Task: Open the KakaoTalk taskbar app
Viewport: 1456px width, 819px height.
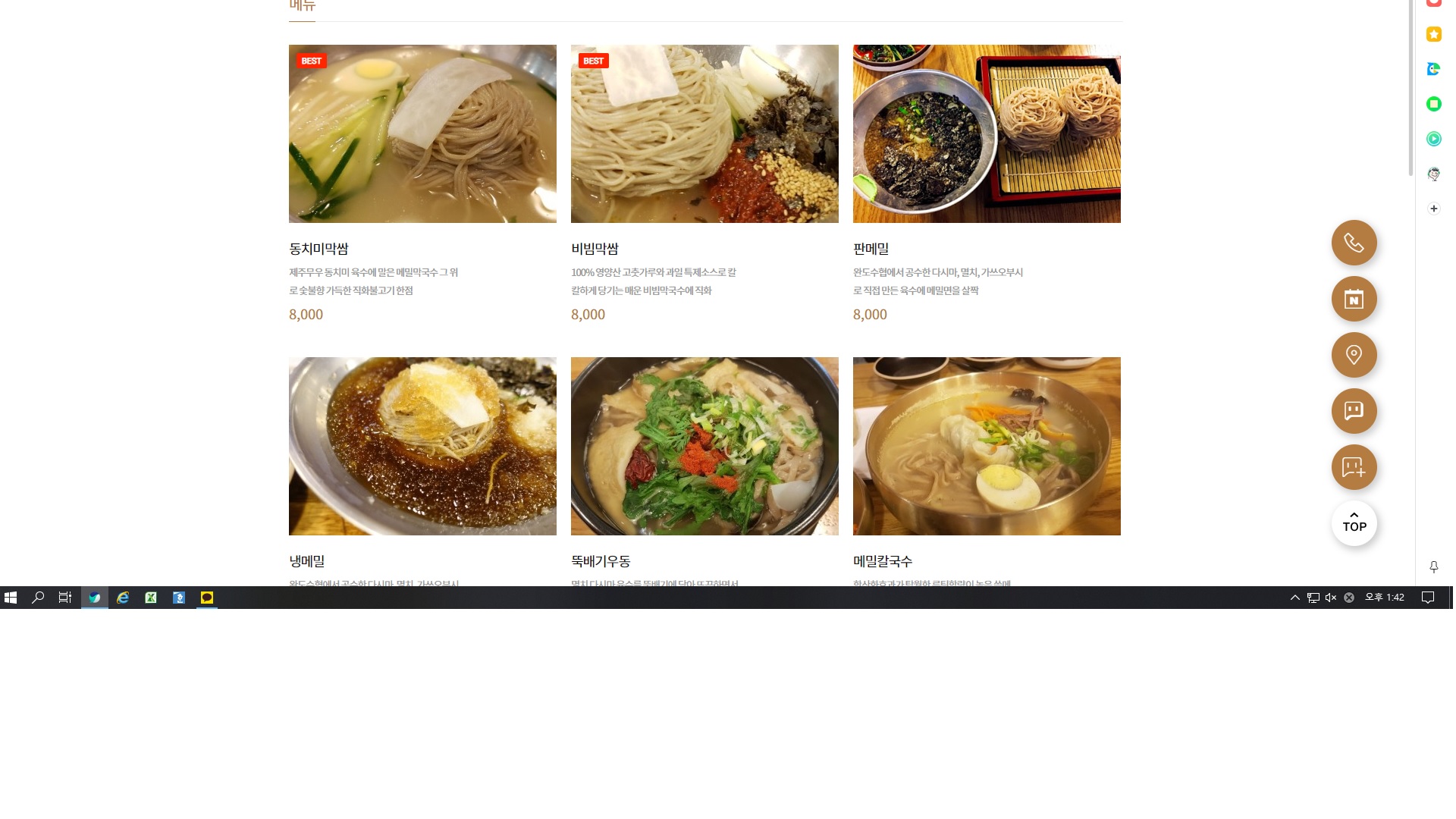Action: [x=207, y=598]
